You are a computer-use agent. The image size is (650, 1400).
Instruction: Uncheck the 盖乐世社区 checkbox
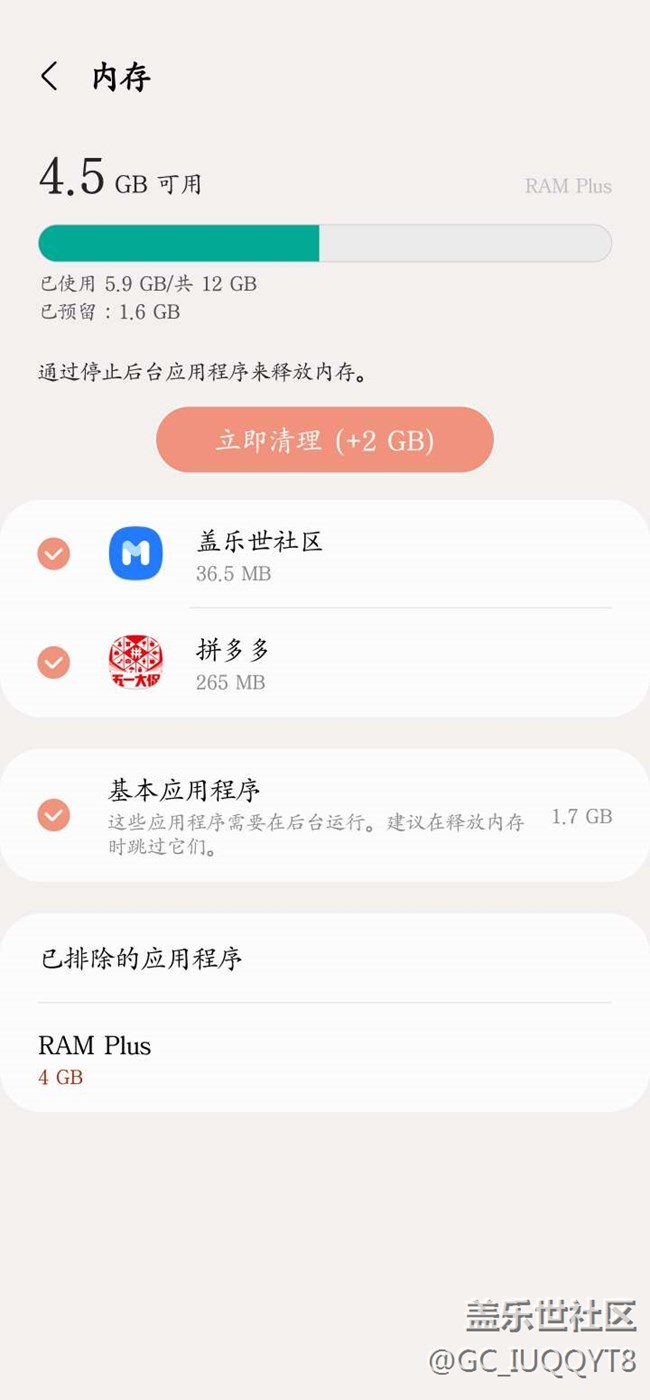click(x=54, y=554)
